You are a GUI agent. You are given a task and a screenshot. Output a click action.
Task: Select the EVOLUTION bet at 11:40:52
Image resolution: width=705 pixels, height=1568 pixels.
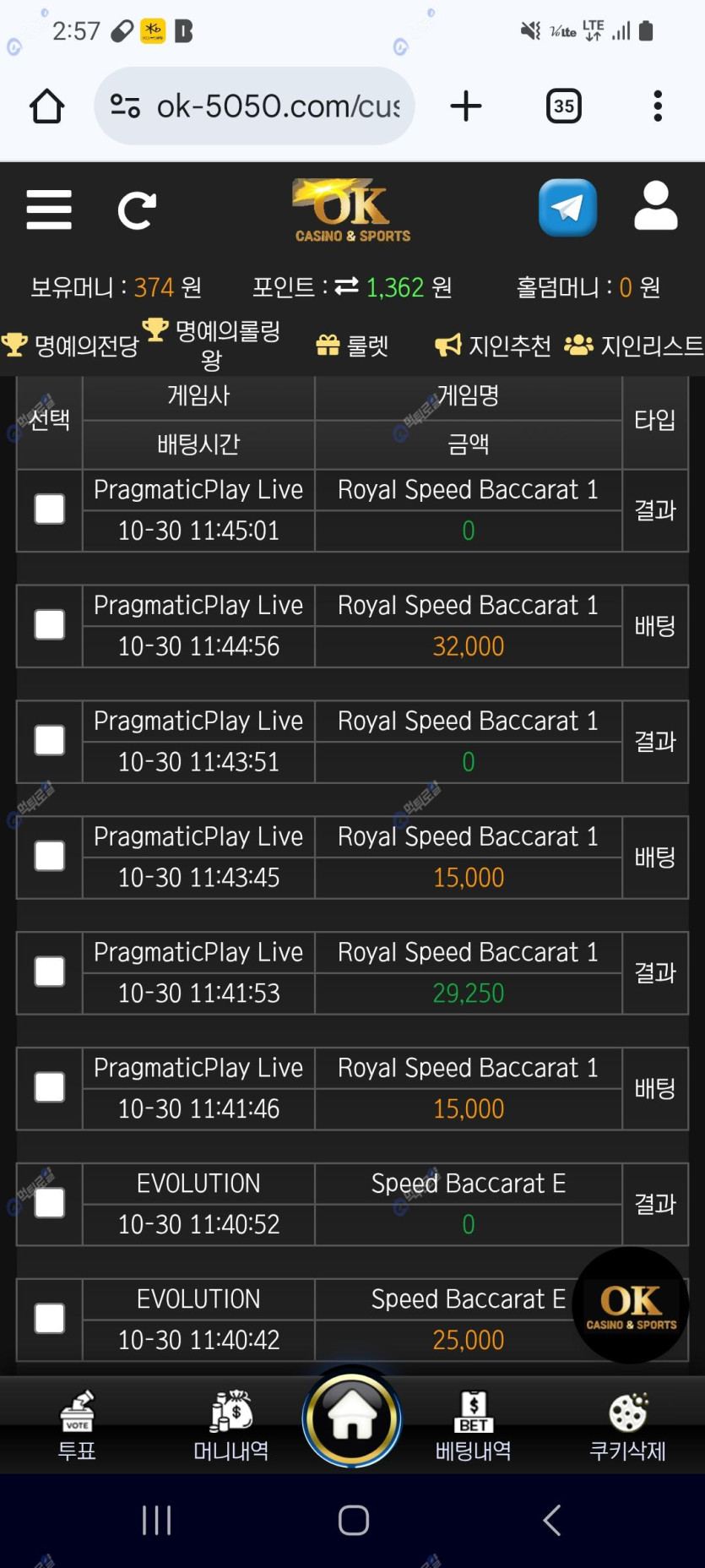point(50,1203)
